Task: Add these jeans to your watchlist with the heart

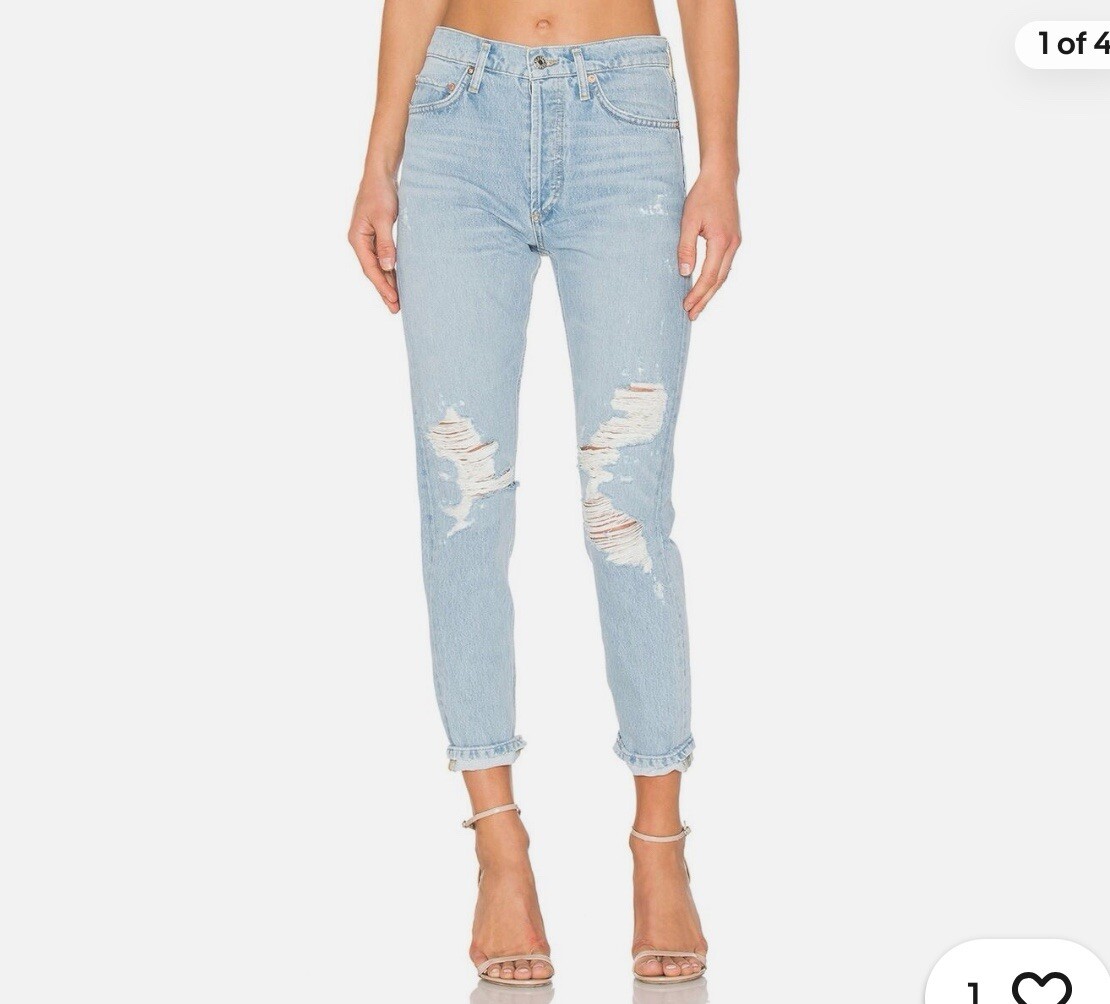Action: [x=1041, y=986]
